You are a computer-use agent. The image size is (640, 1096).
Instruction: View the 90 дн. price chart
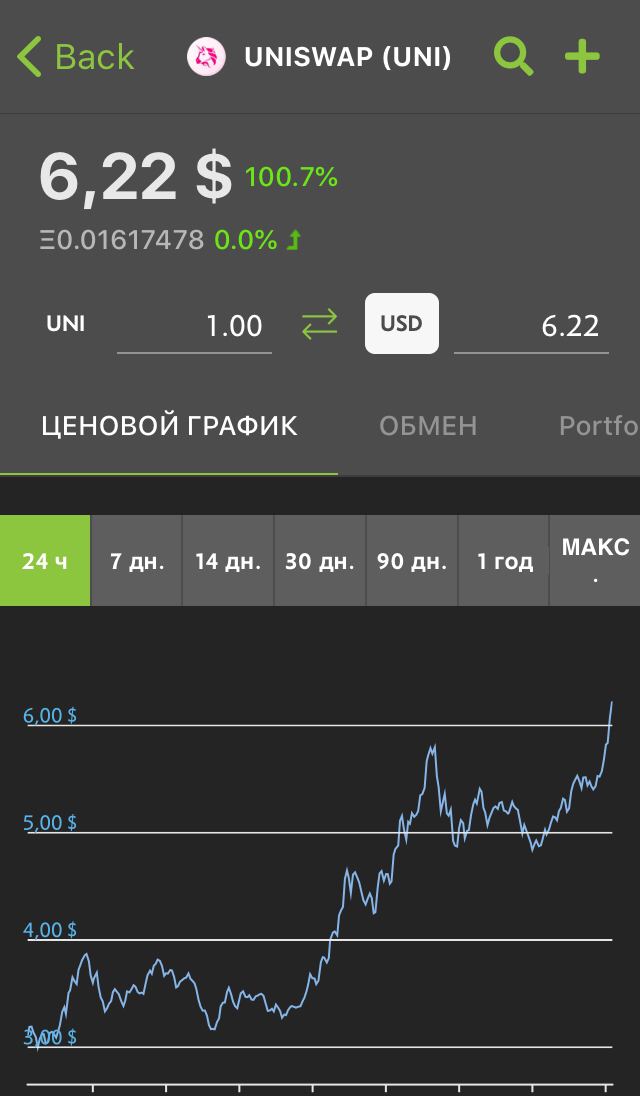(412, 561)
